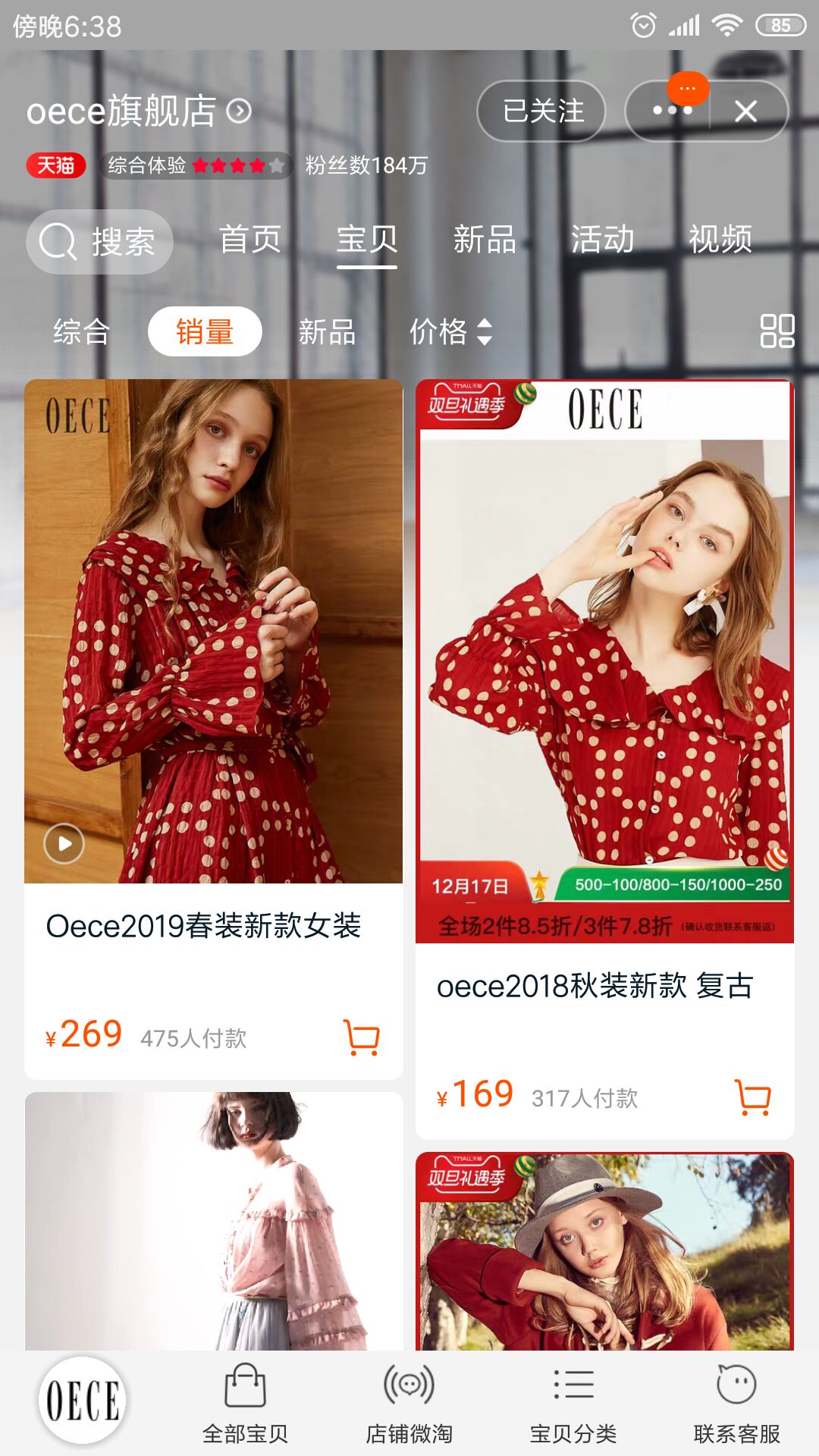Toggle 价格 price sorting order

point(449,331)
